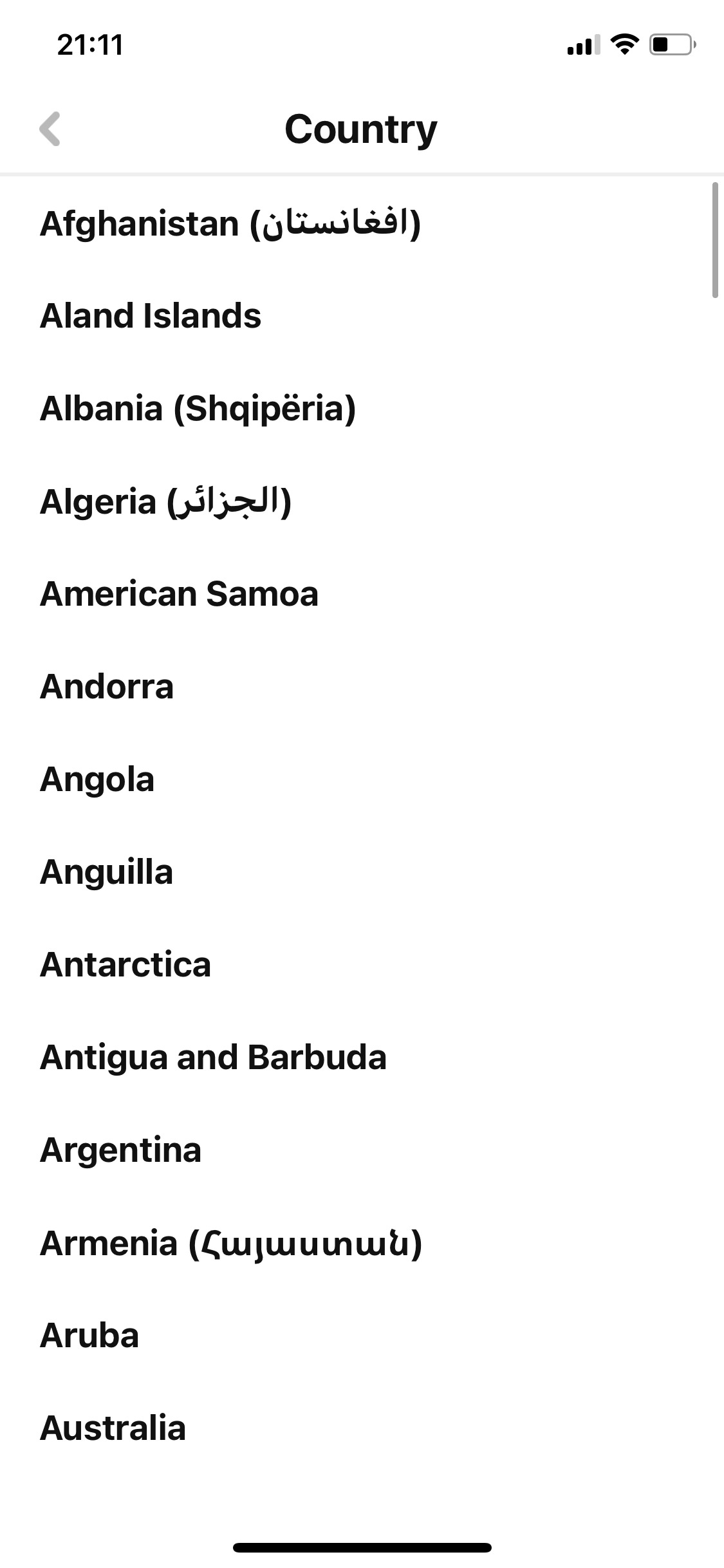The image size is (724, 1568).
Task: Select Algeria from the list
Action: [x=165, y=501]
